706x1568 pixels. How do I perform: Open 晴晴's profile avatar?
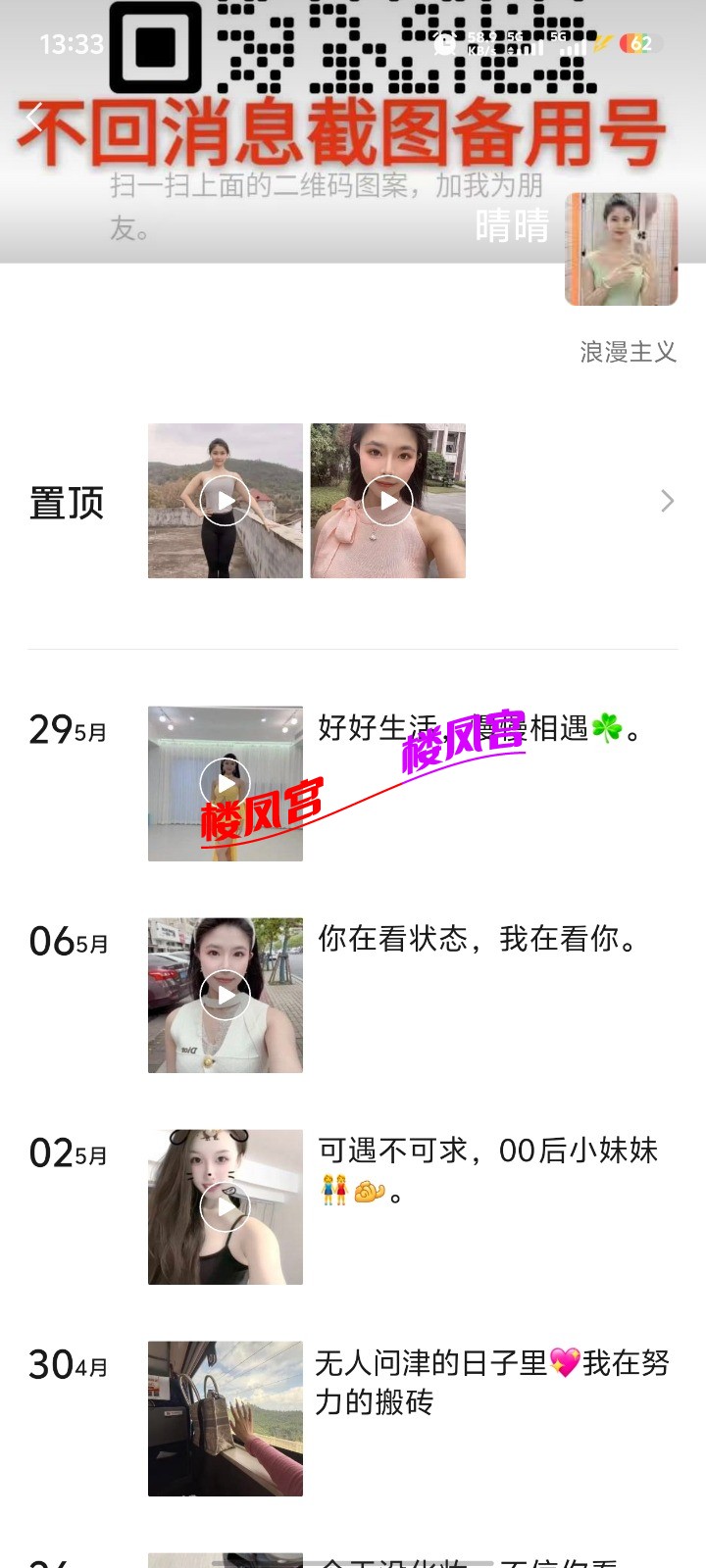click(621, 249)
